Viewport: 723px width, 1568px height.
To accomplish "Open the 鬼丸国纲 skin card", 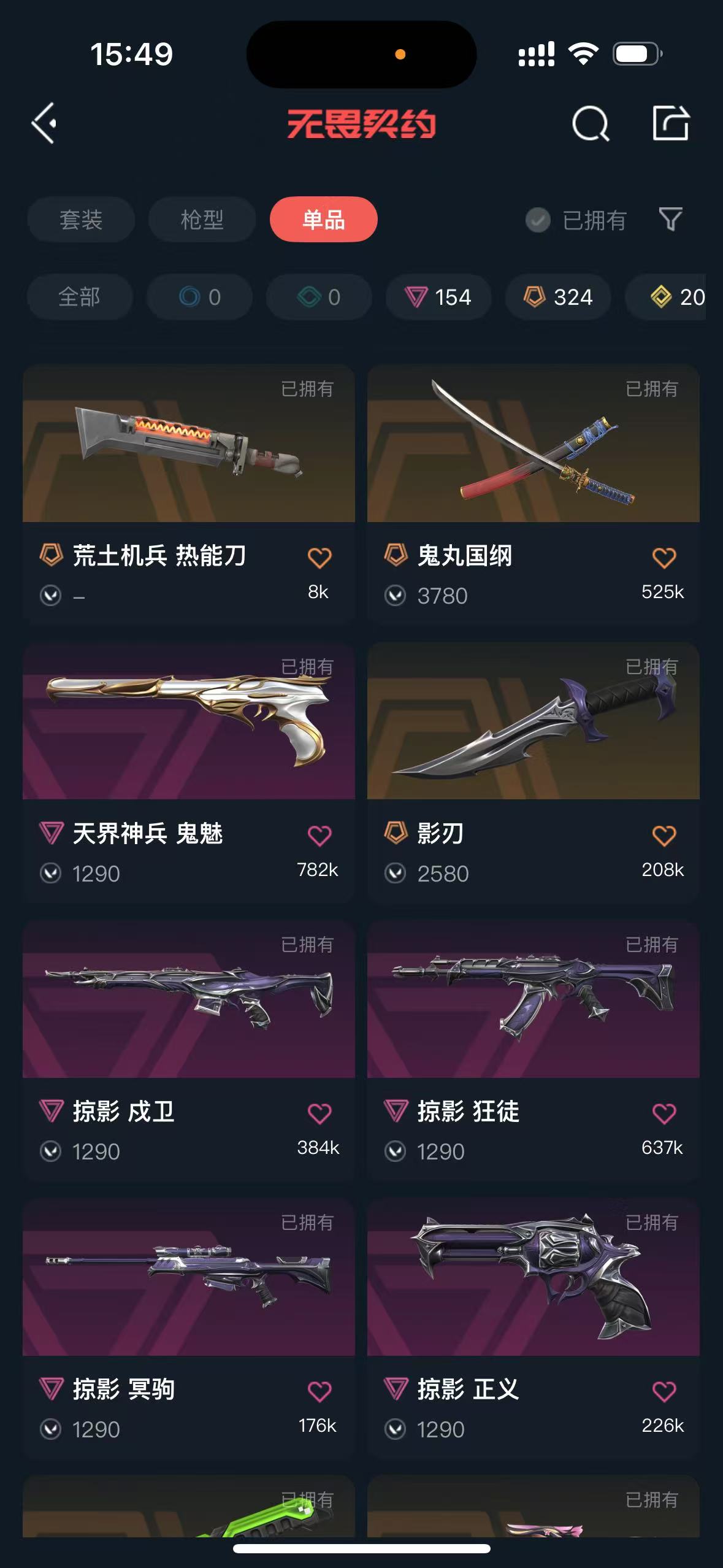I will click(534, 494).
